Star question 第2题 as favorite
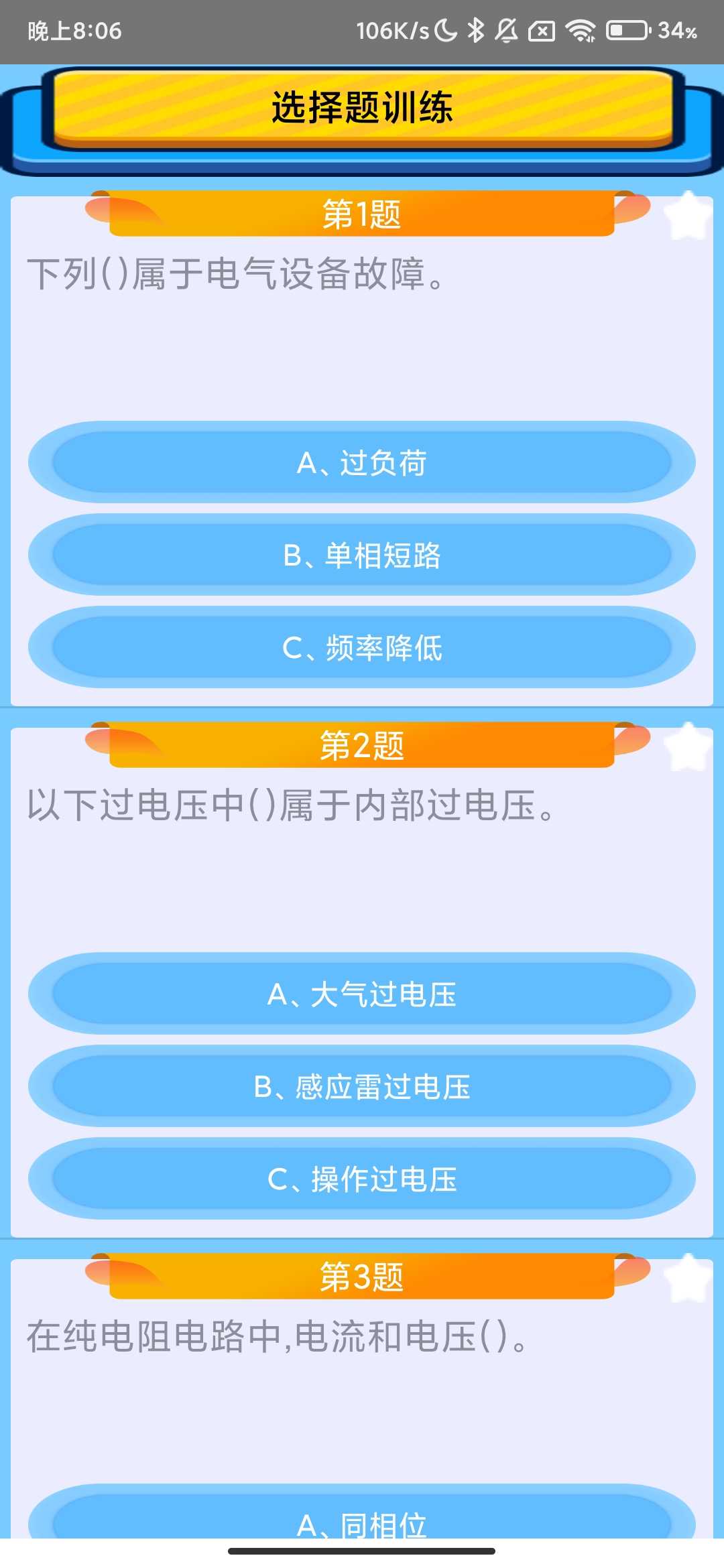 687,746
